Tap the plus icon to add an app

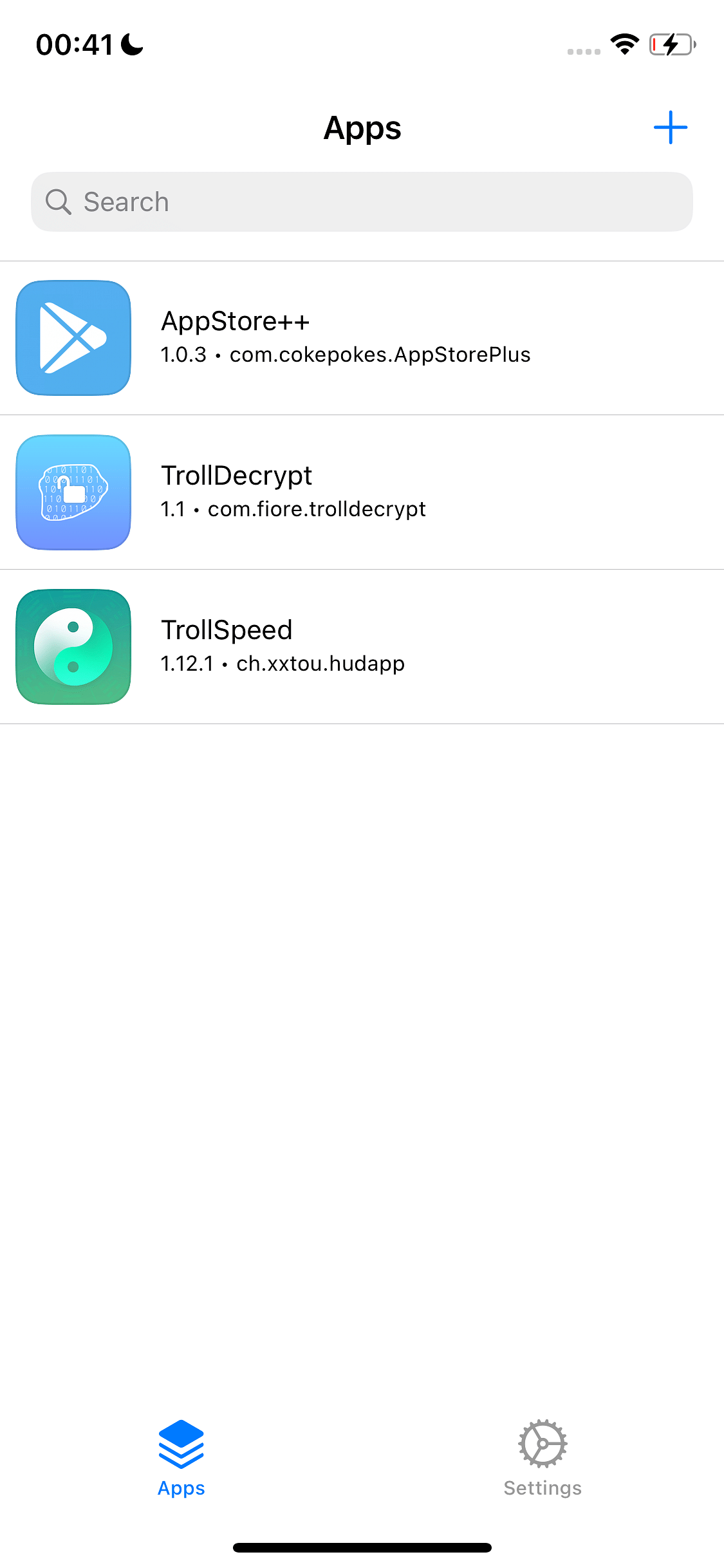tap(670, 127)
